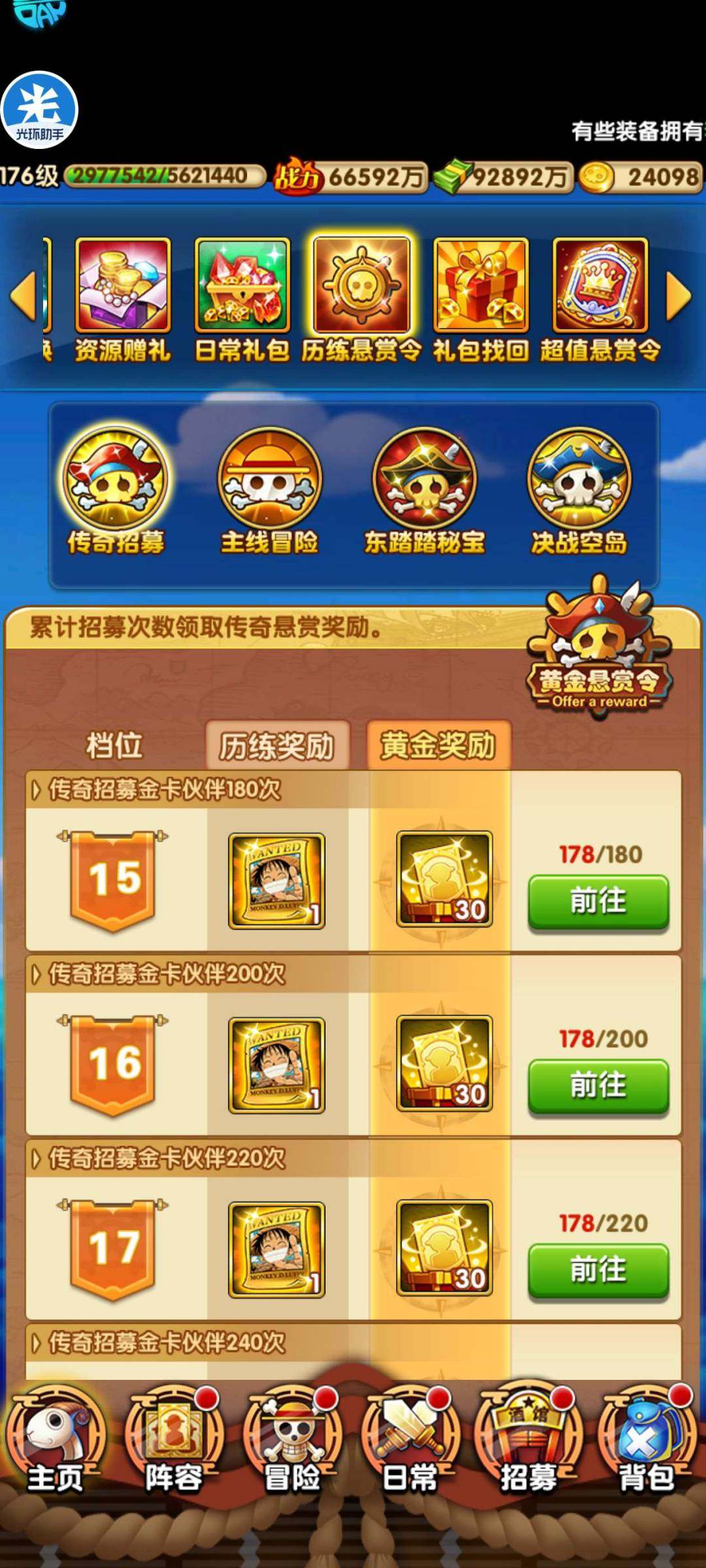Open the 冒险 pirate flag icon on bottom bar

pyautogui.click(x=294, y=1444)
